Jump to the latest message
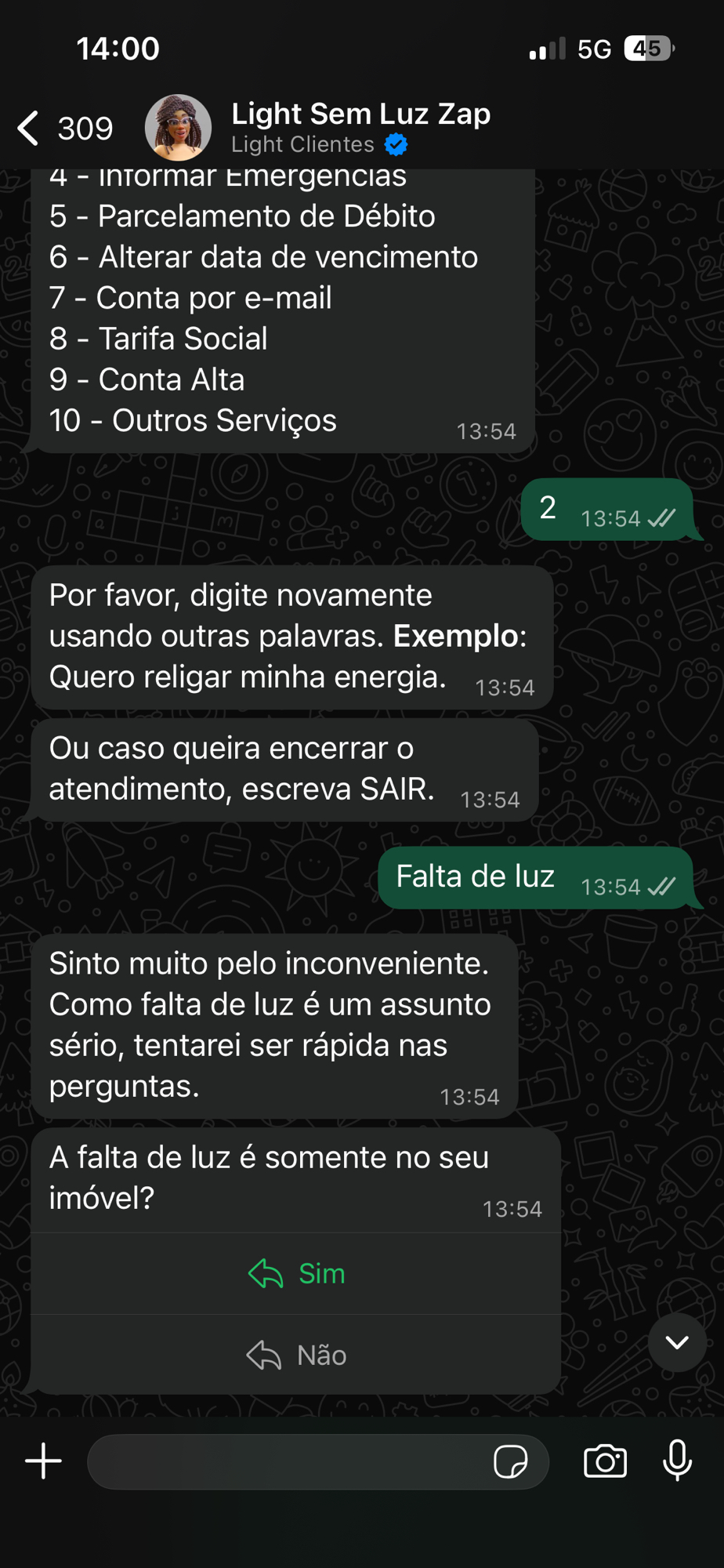 click(x=677, y=1343)
